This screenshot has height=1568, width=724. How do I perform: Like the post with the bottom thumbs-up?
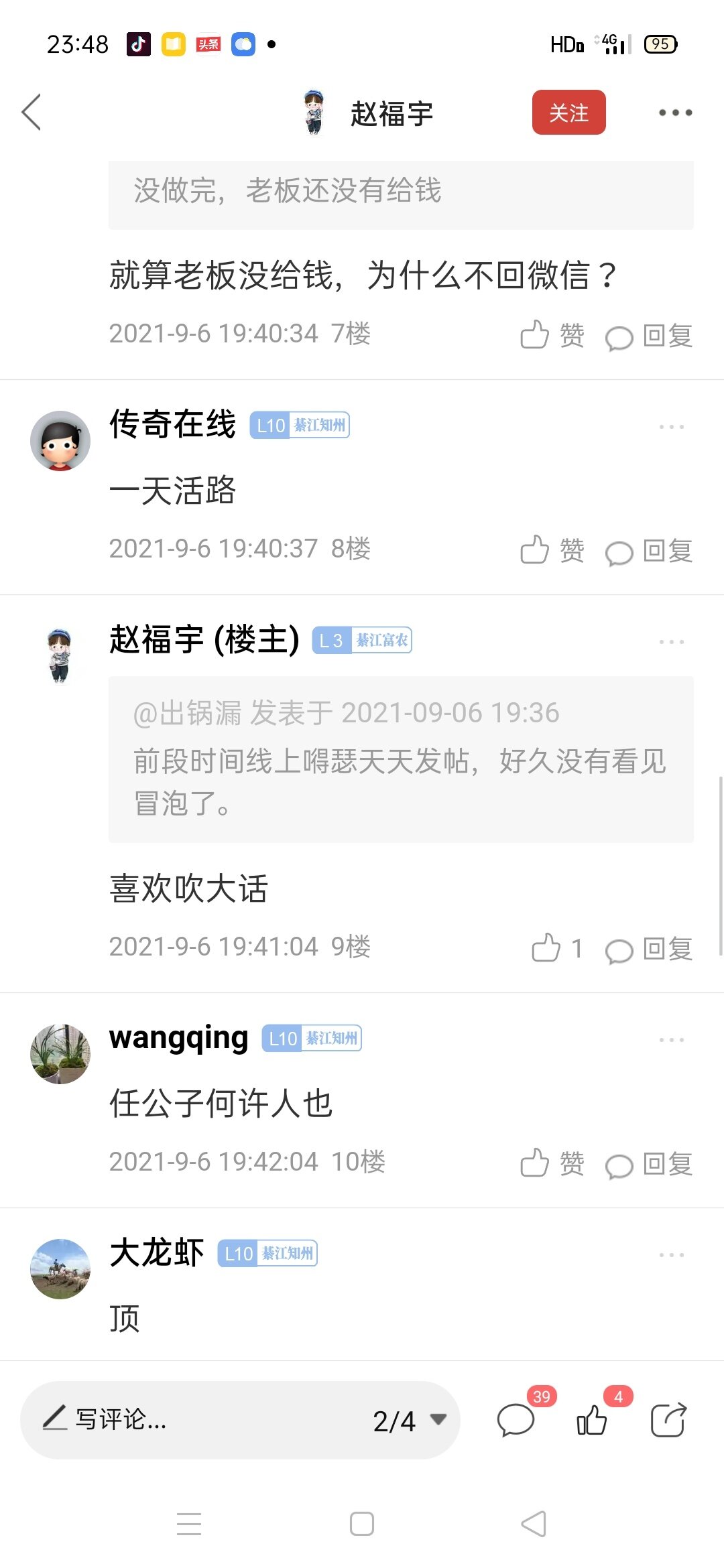click(592, 1420)
